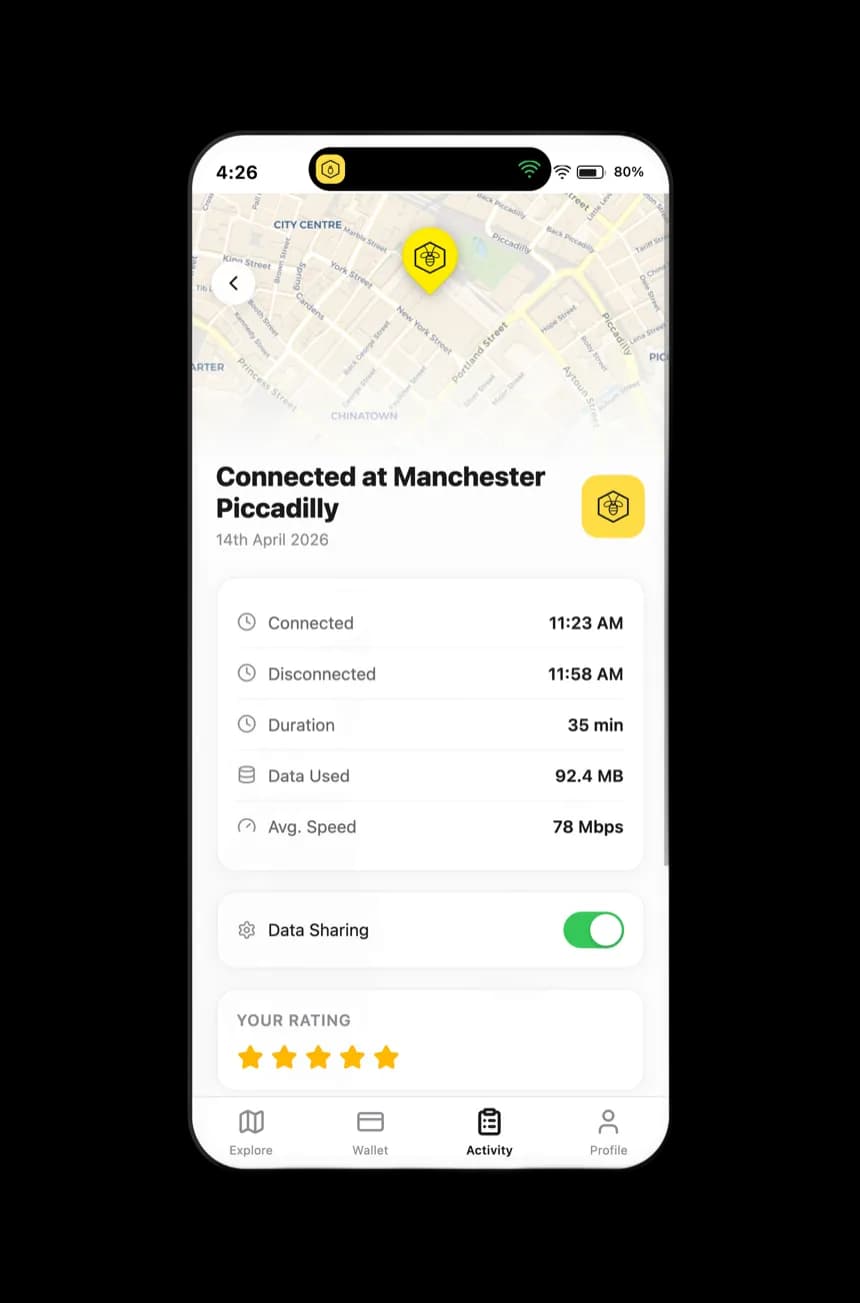Viewport: 860px width, 1303px height.
Task: Tap the green Wi-Fi signal icon in status bar
Action: (x=529, y=169)
